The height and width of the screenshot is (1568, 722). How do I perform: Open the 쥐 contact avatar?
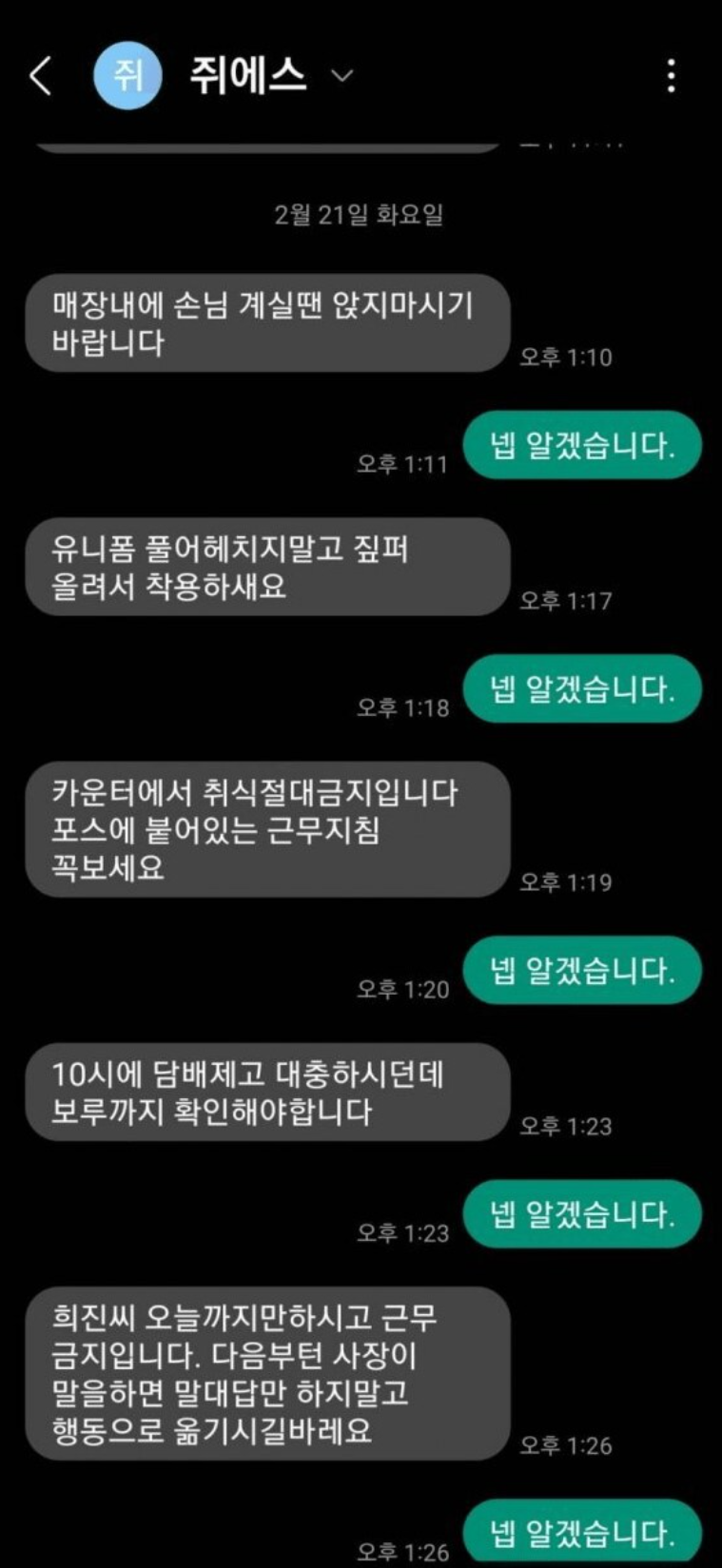pos(127,75)
